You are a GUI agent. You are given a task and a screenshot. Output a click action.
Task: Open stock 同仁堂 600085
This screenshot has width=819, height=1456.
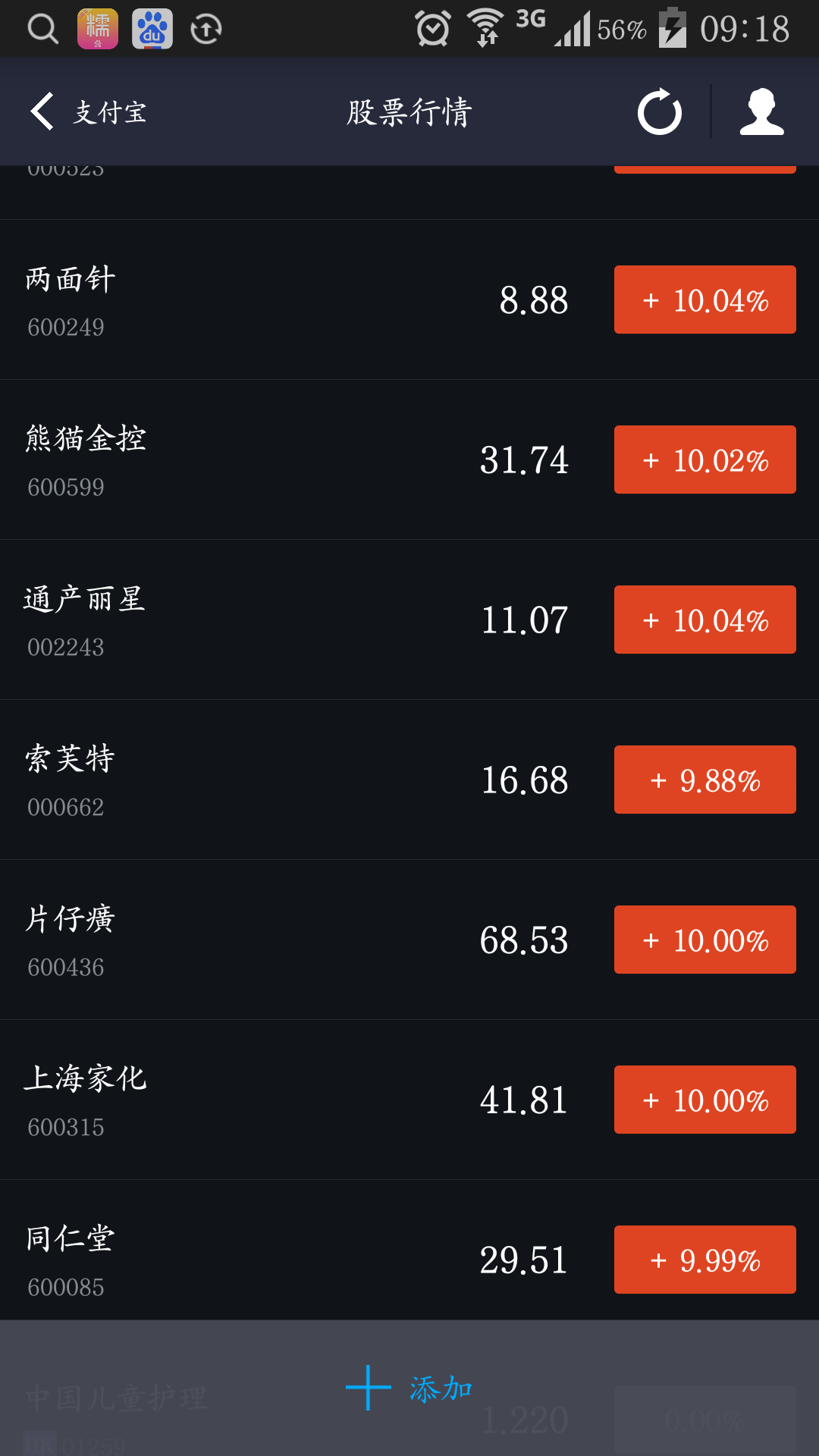point(409,1250)
